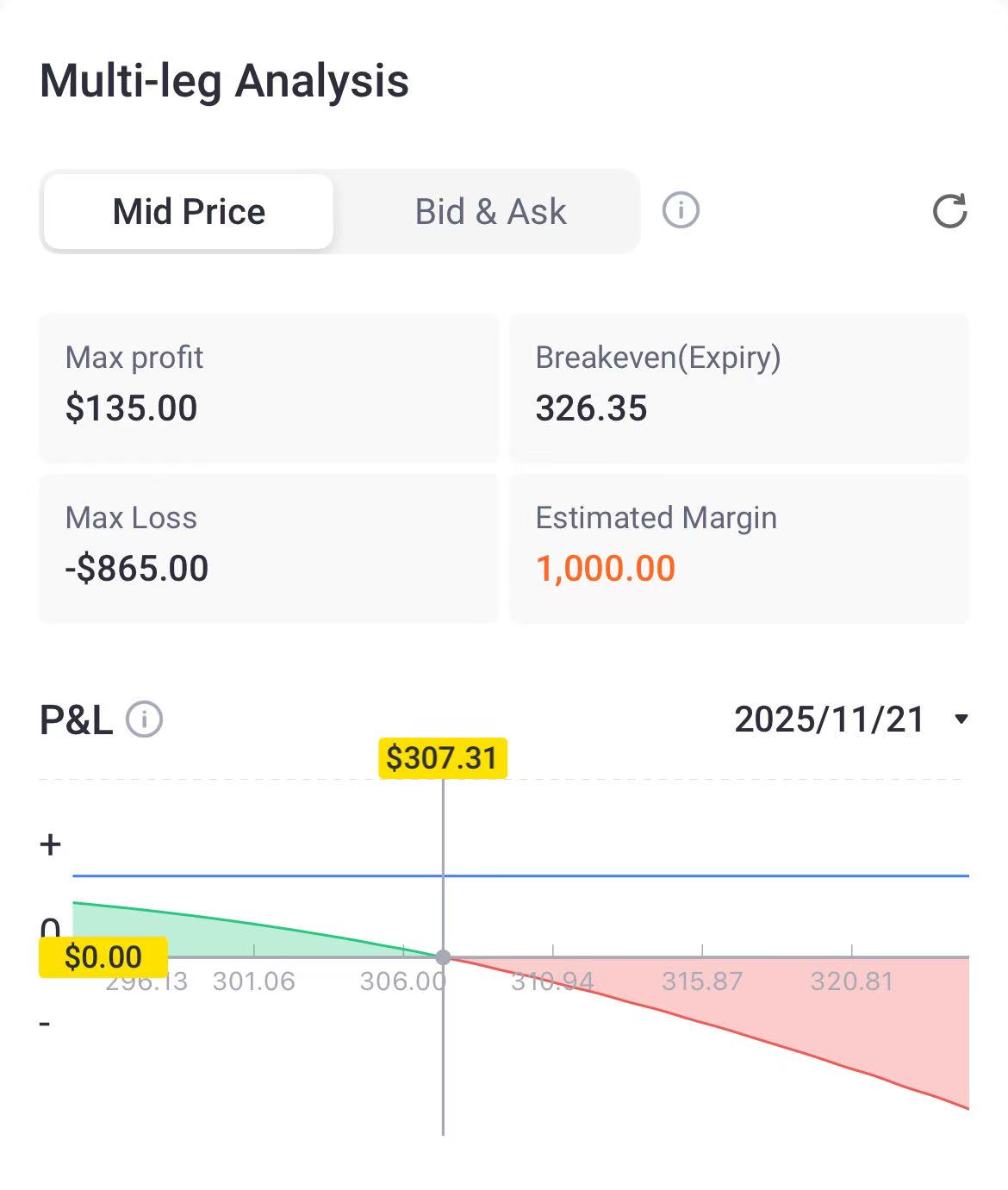Open the info tooltip beside Bid & Ask
1008x1190 pixels.
[x=680, y=210]
